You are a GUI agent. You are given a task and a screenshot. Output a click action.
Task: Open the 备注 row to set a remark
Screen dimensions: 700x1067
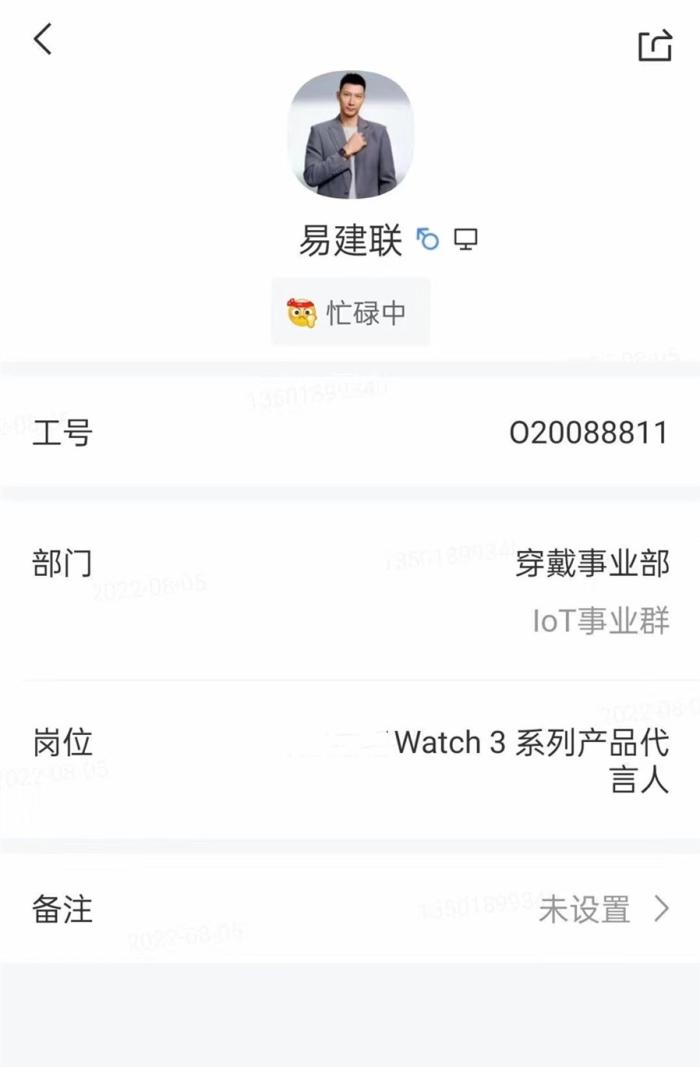[x=350, y=909]
